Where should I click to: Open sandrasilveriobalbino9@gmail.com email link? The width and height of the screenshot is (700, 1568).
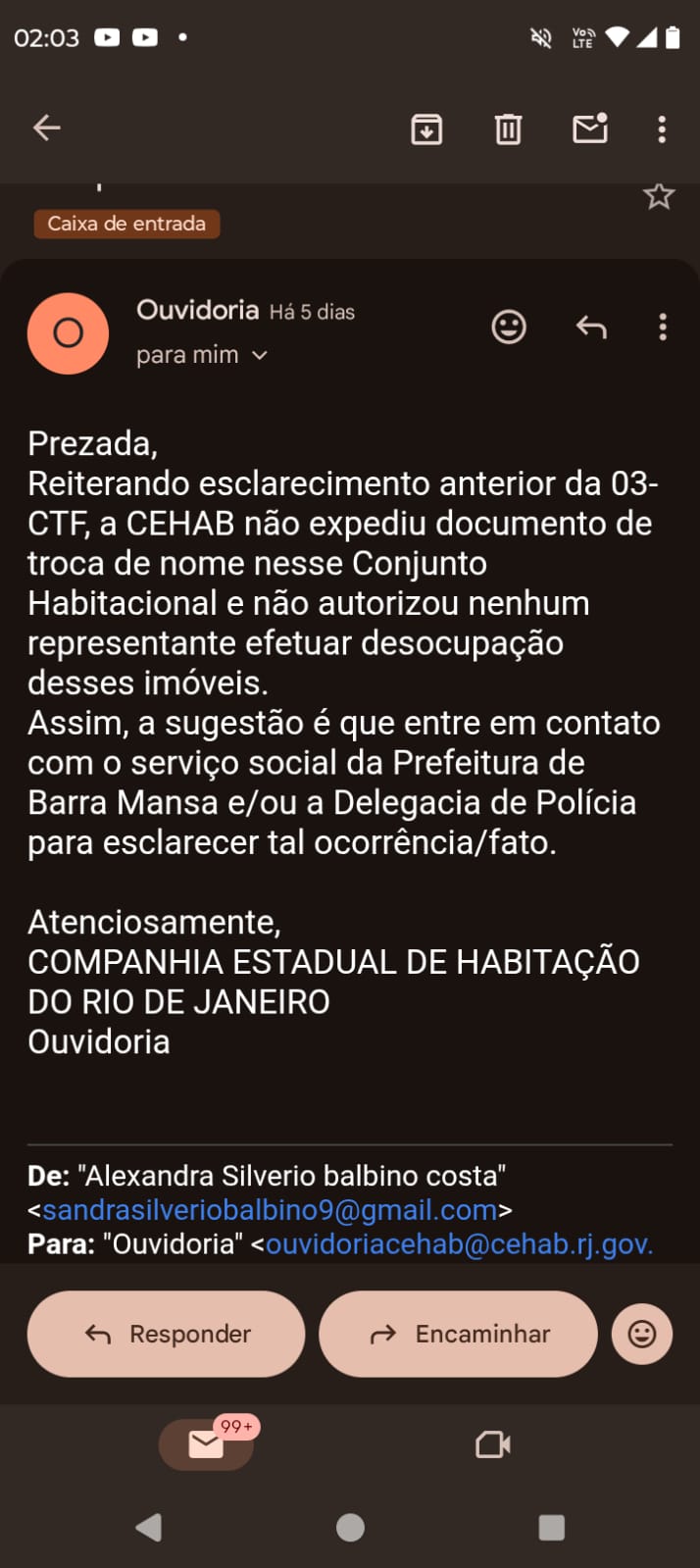click(270, 1210)
